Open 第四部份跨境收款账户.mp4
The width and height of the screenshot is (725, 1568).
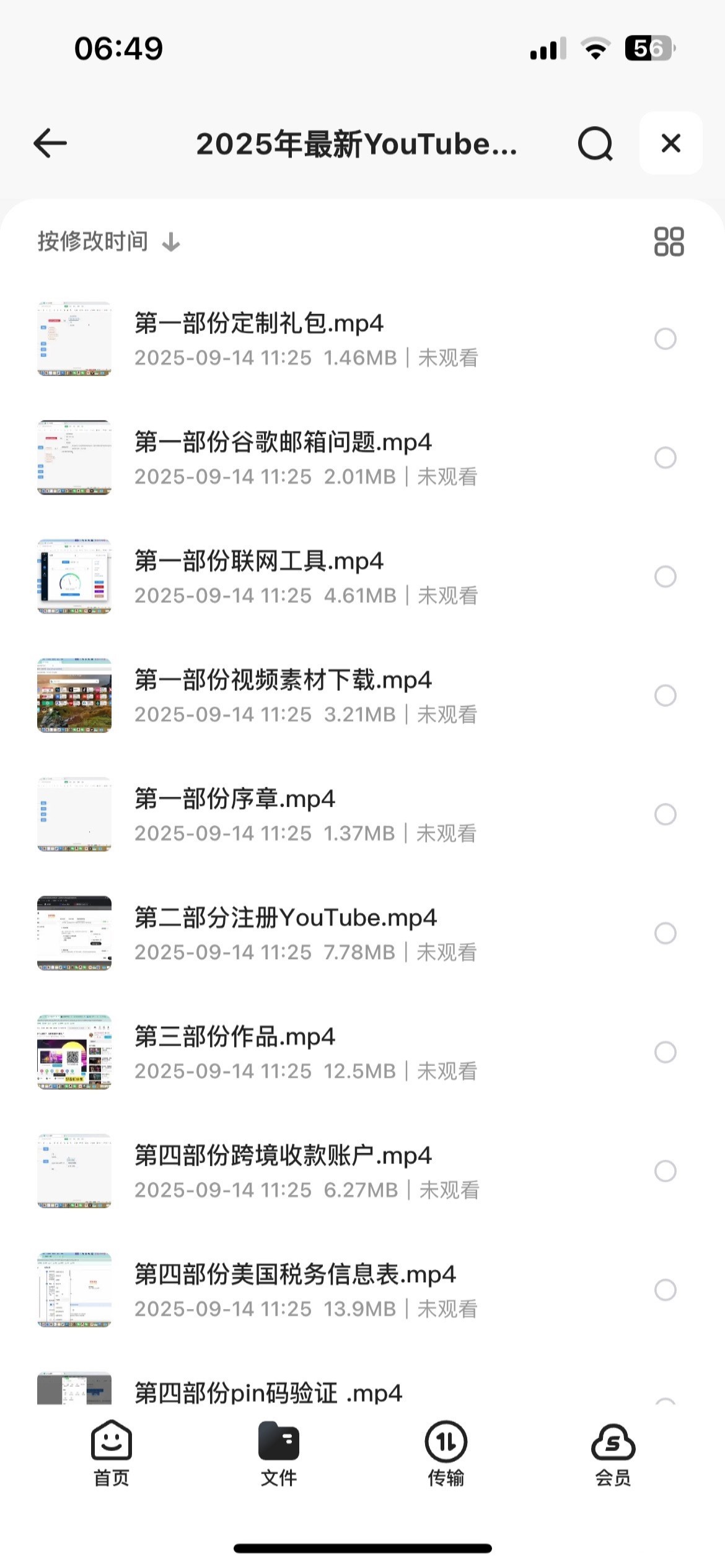283,1156
